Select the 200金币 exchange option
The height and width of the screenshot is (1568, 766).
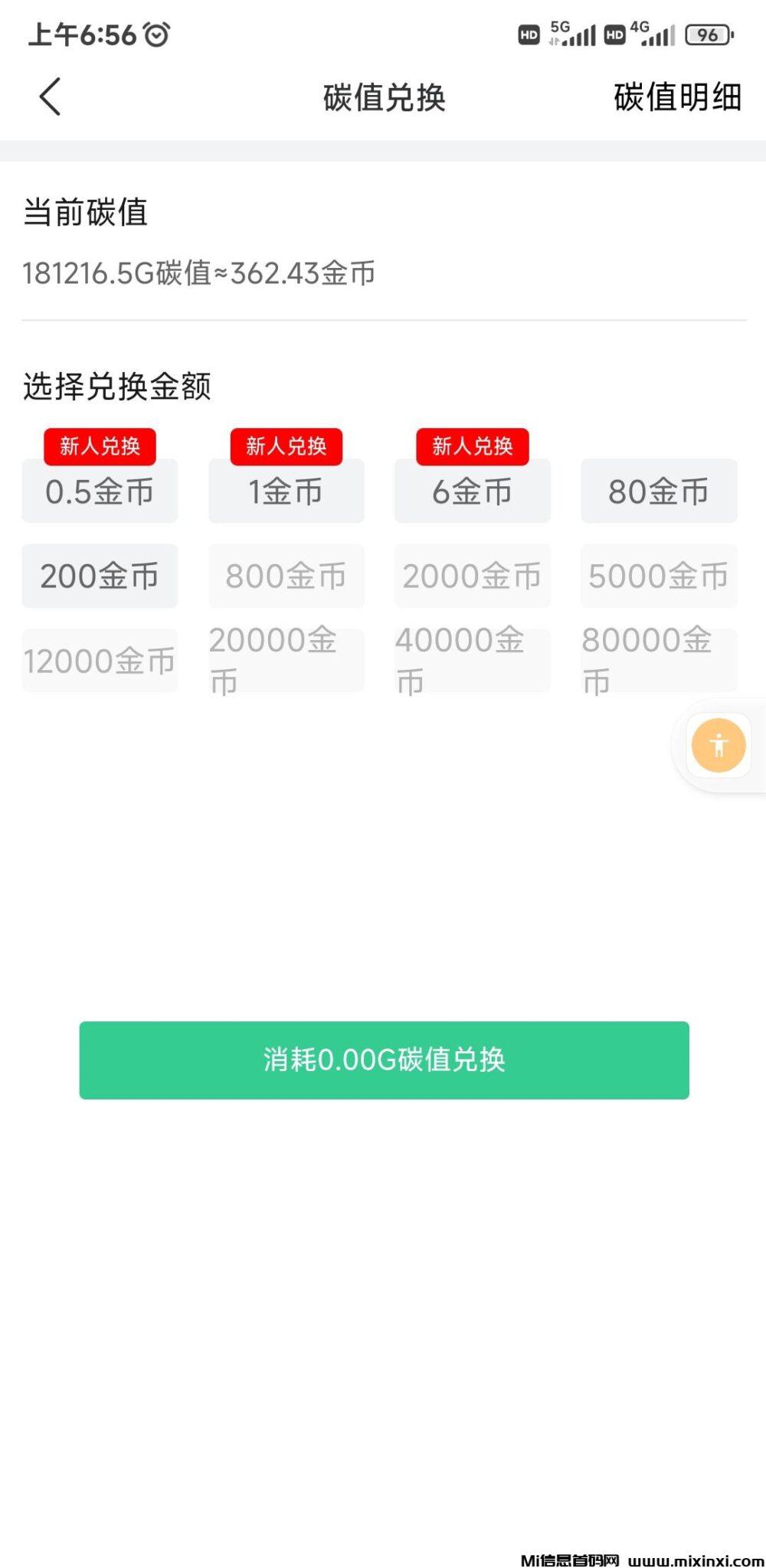click(99, 576)
